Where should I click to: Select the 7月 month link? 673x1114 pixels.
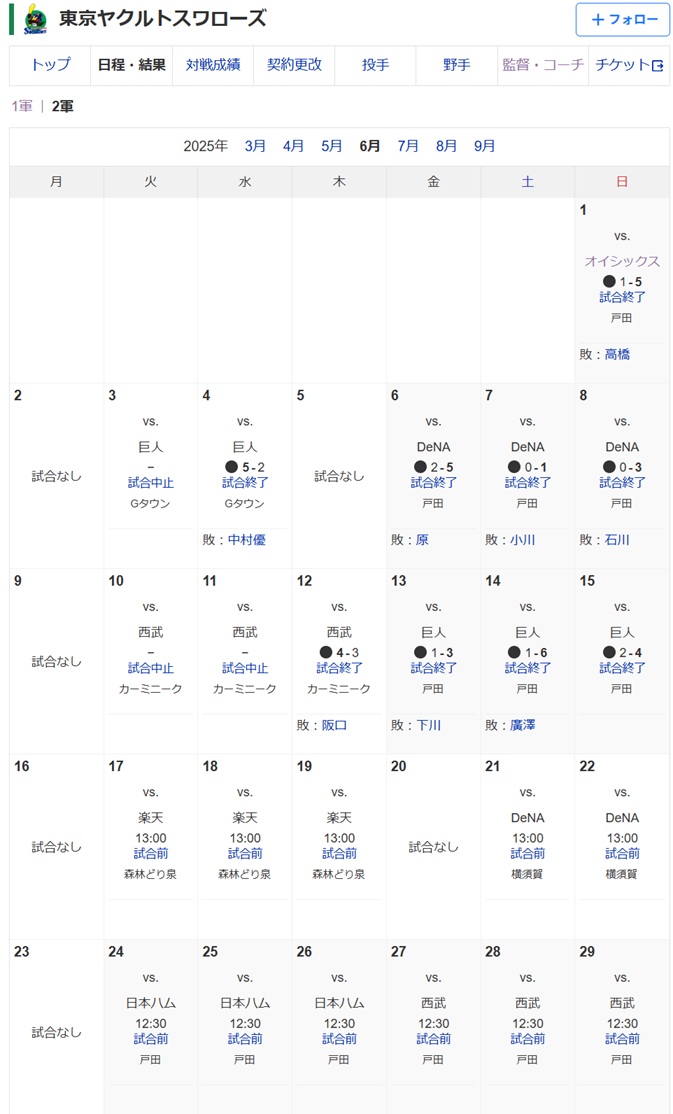click(408, 146)
